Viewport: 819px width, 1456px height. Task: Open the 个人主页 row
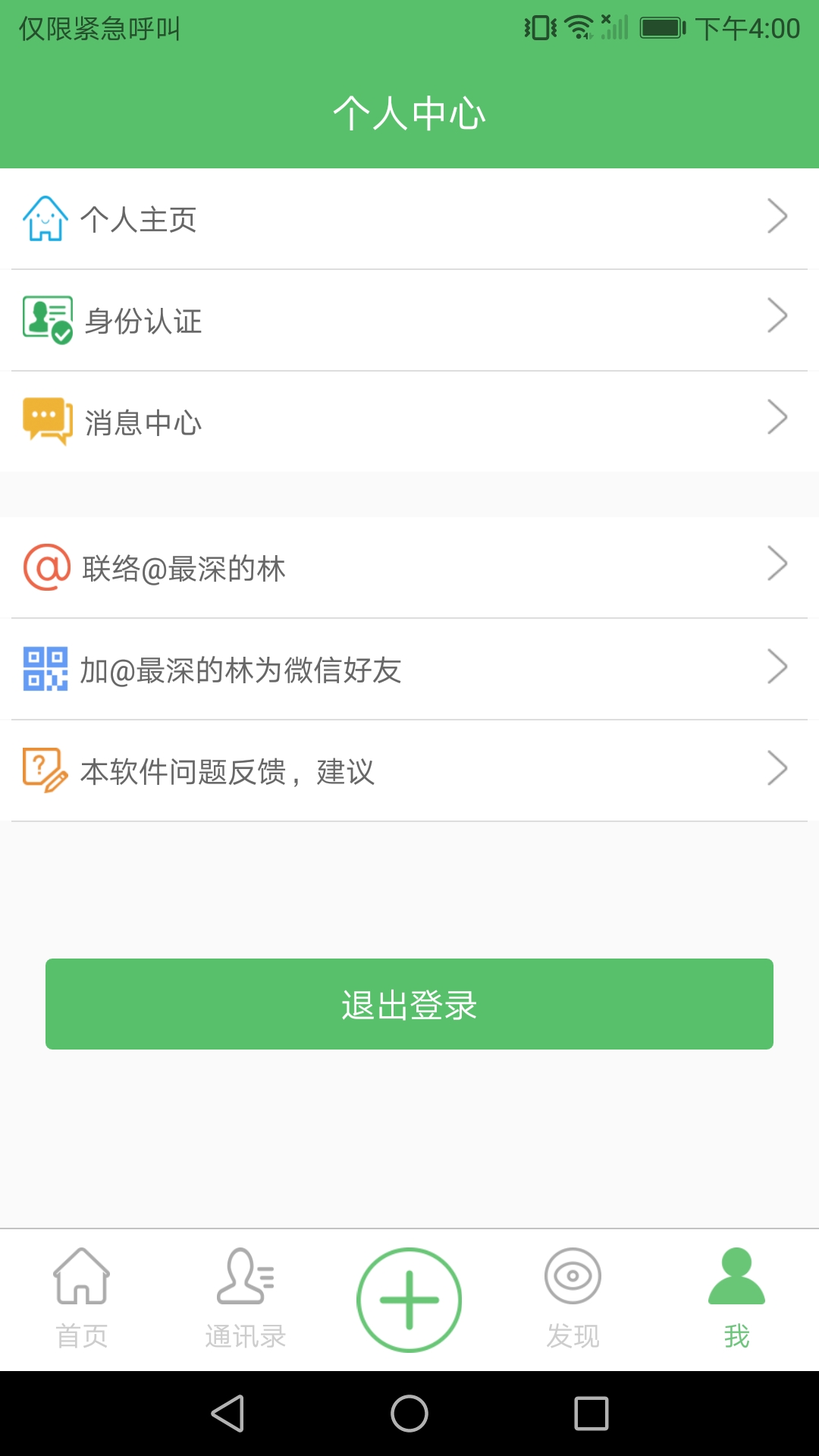pos(409,219)
